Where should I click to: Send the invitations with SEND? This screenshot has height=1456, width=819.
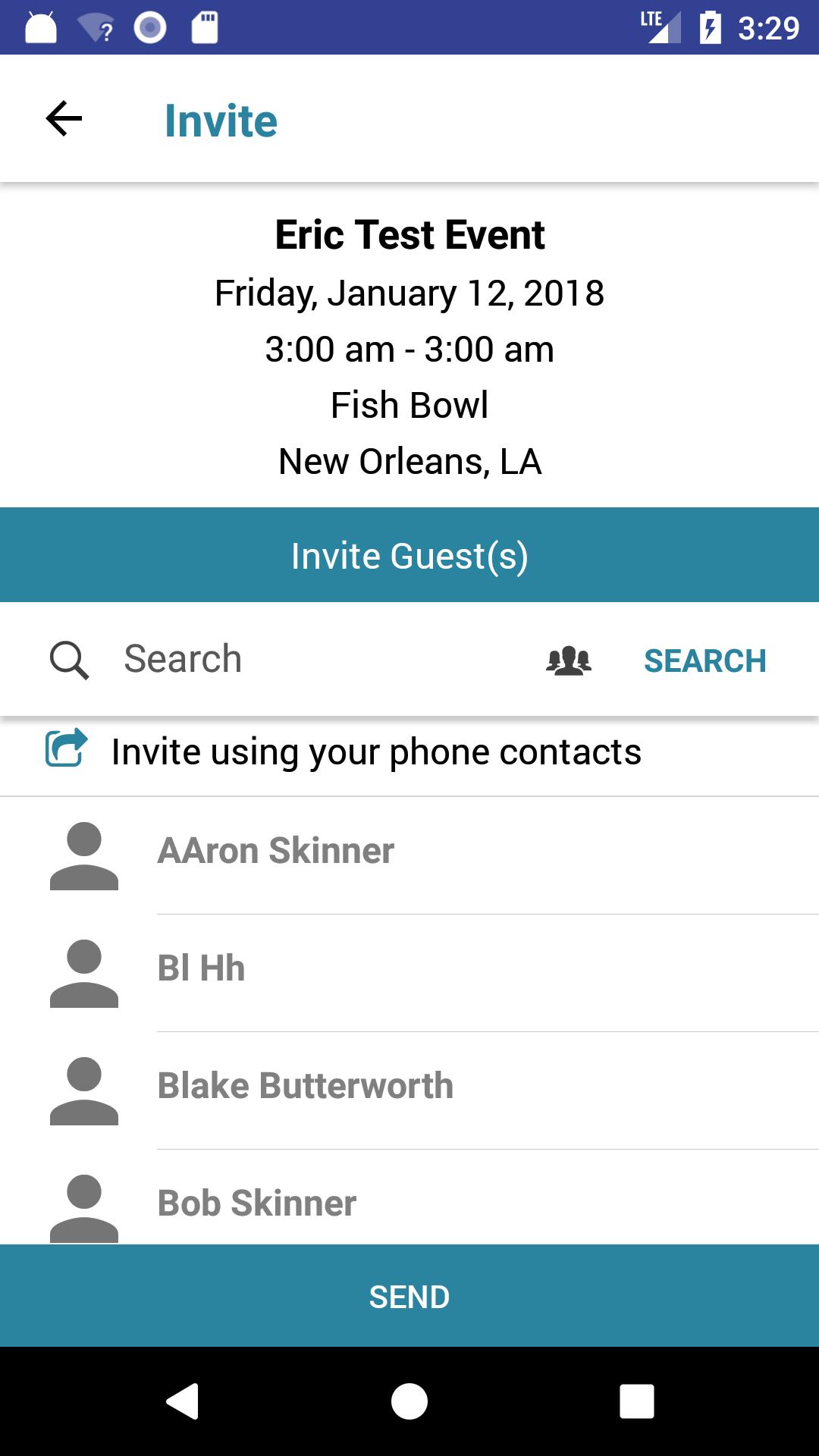coord(409,1297)
